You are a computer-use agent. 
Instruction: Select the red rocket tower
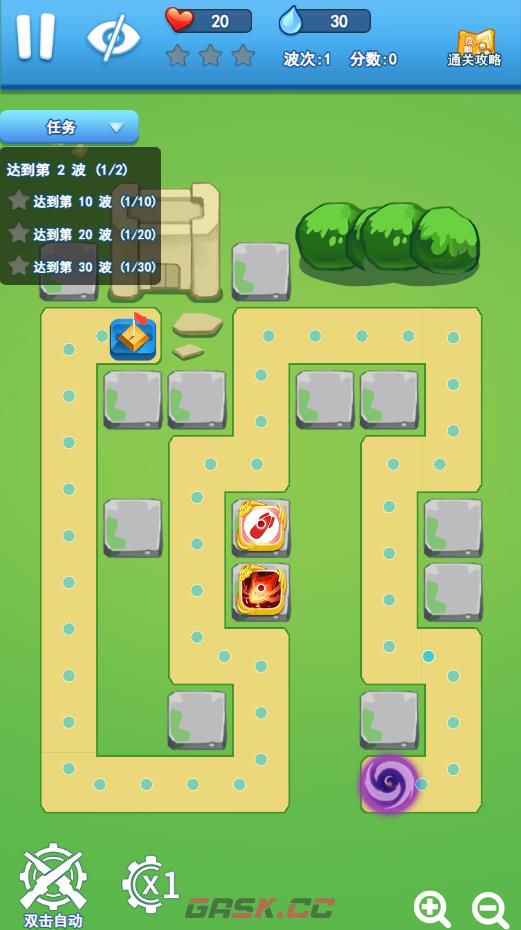tap(261, 527)
